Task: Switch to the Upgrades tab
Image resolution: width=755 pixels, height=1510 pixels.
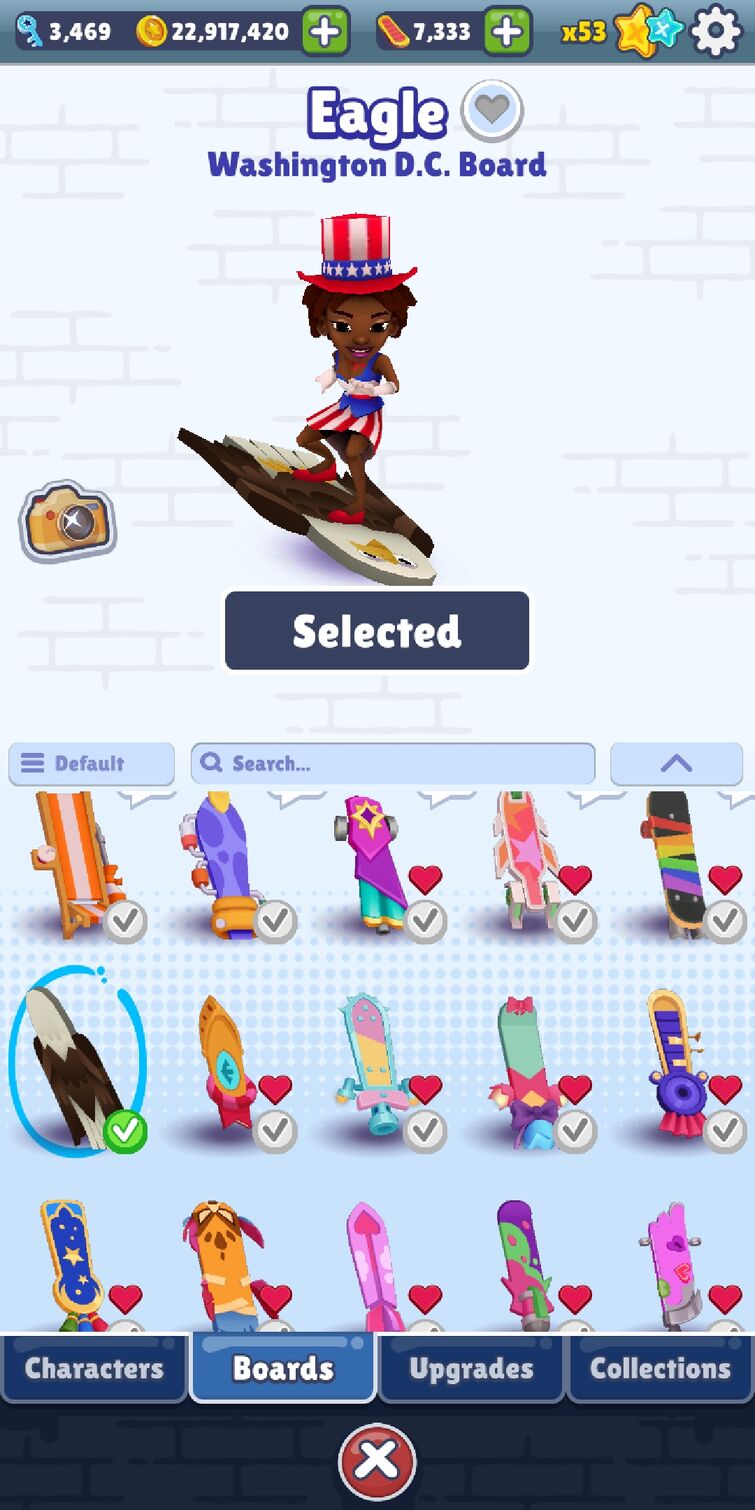Action: (x=471, y=1368)
